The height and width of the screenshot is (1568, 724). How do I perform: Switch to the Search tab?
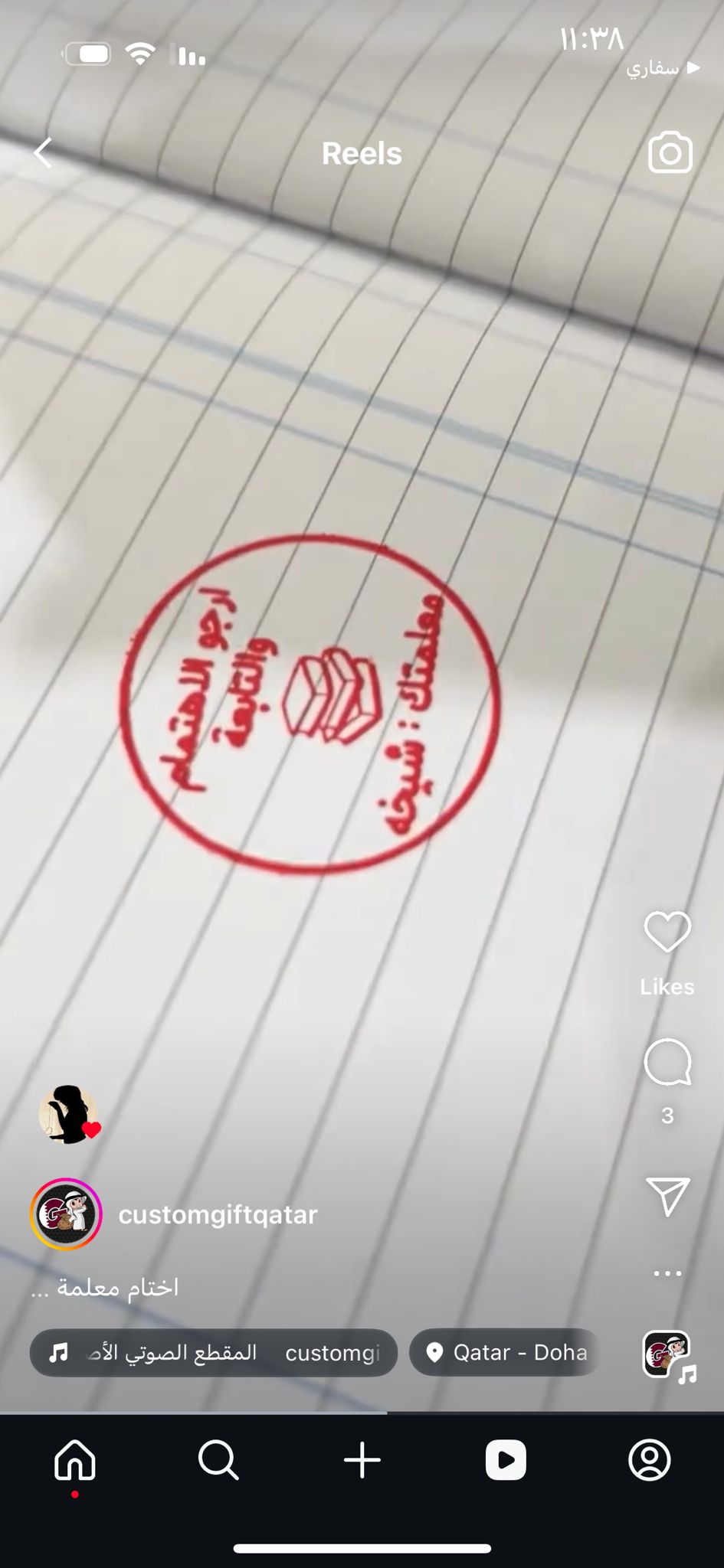(218, 1461)
